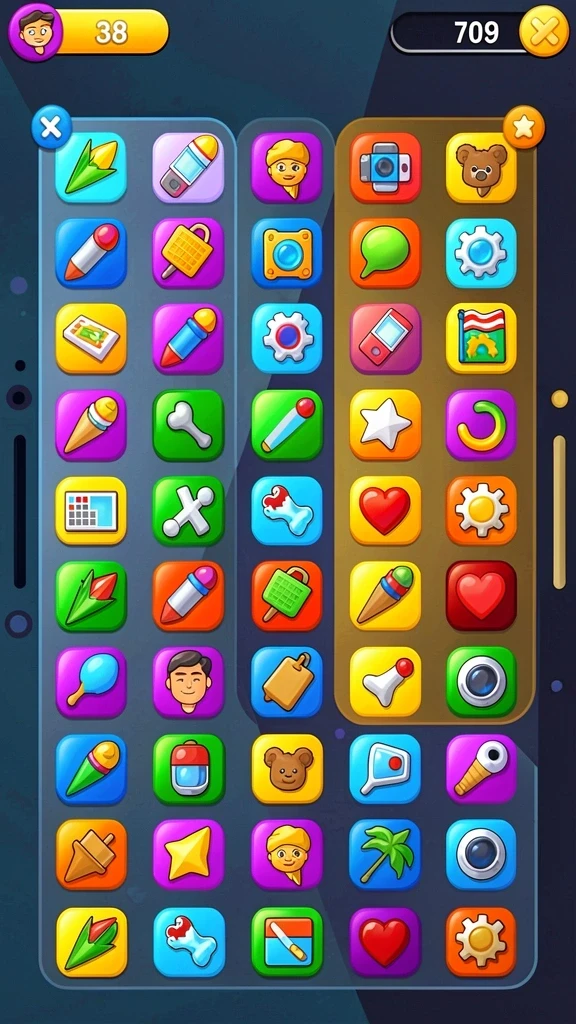Select the striped flag tile
The image size is (576, 1024).
tap(481, 338)
